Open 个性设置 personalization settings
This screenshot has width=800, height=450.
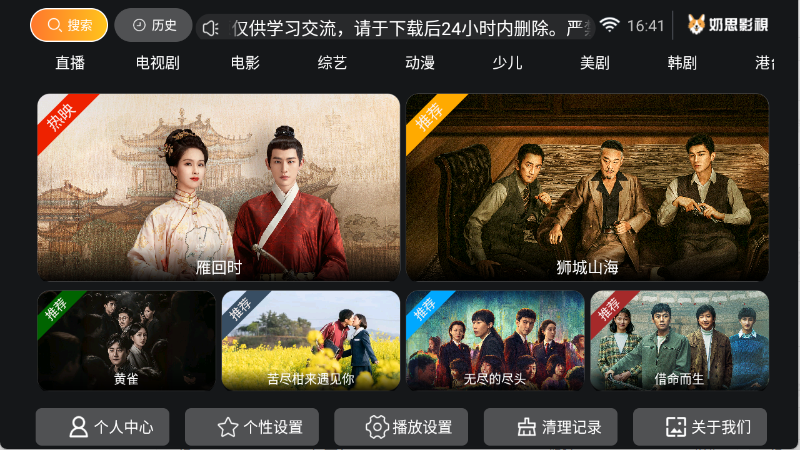click(252, 427)
